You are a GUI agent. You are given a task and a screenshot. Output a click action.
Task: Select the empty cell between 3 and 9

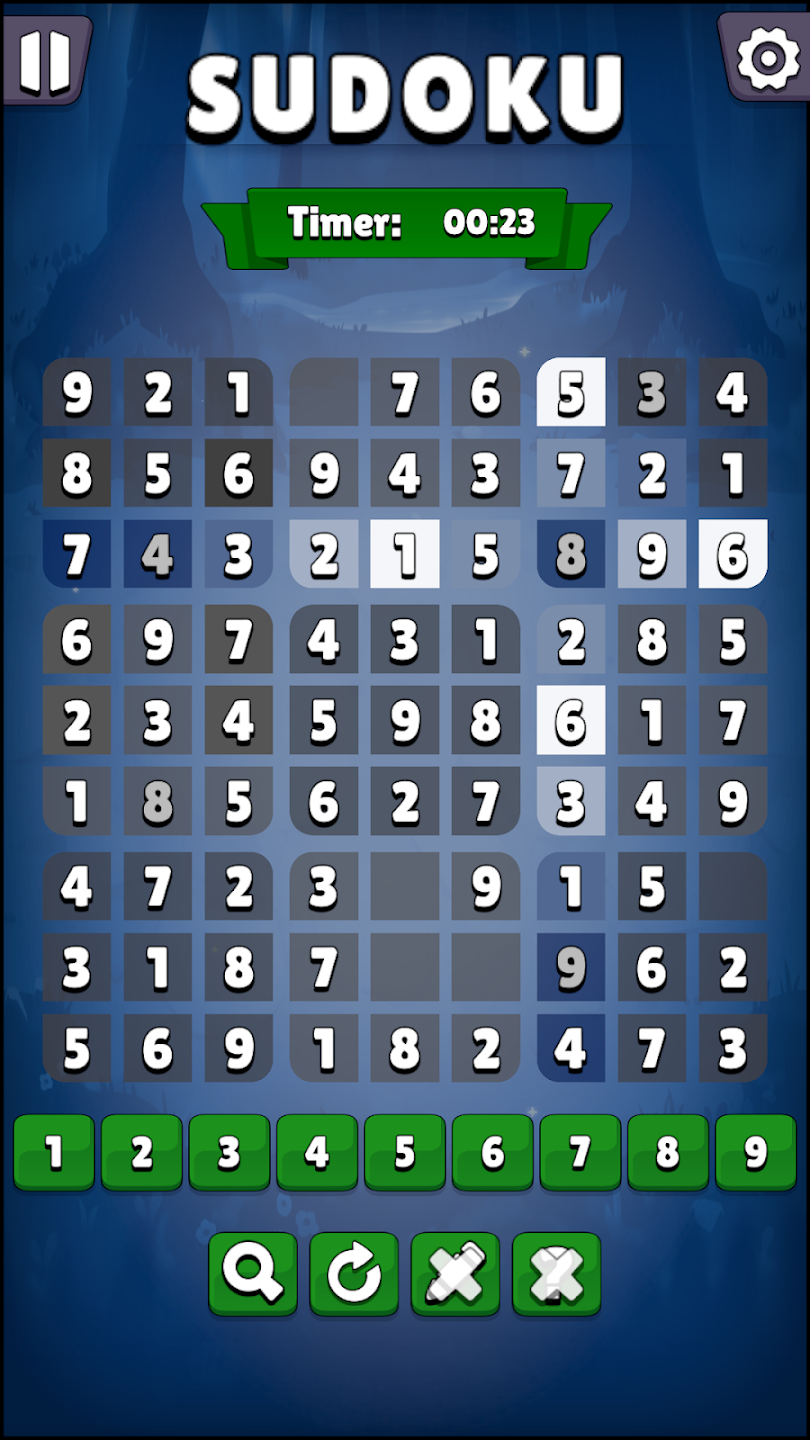click(404, 886)
